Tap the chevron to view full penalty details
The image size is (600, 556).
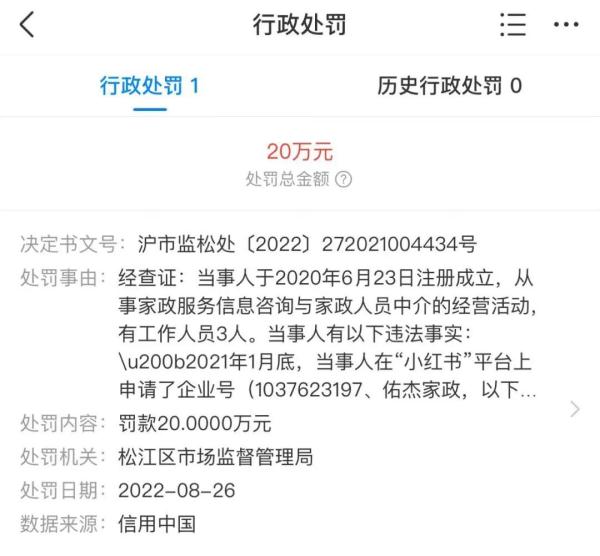[574, 409]
